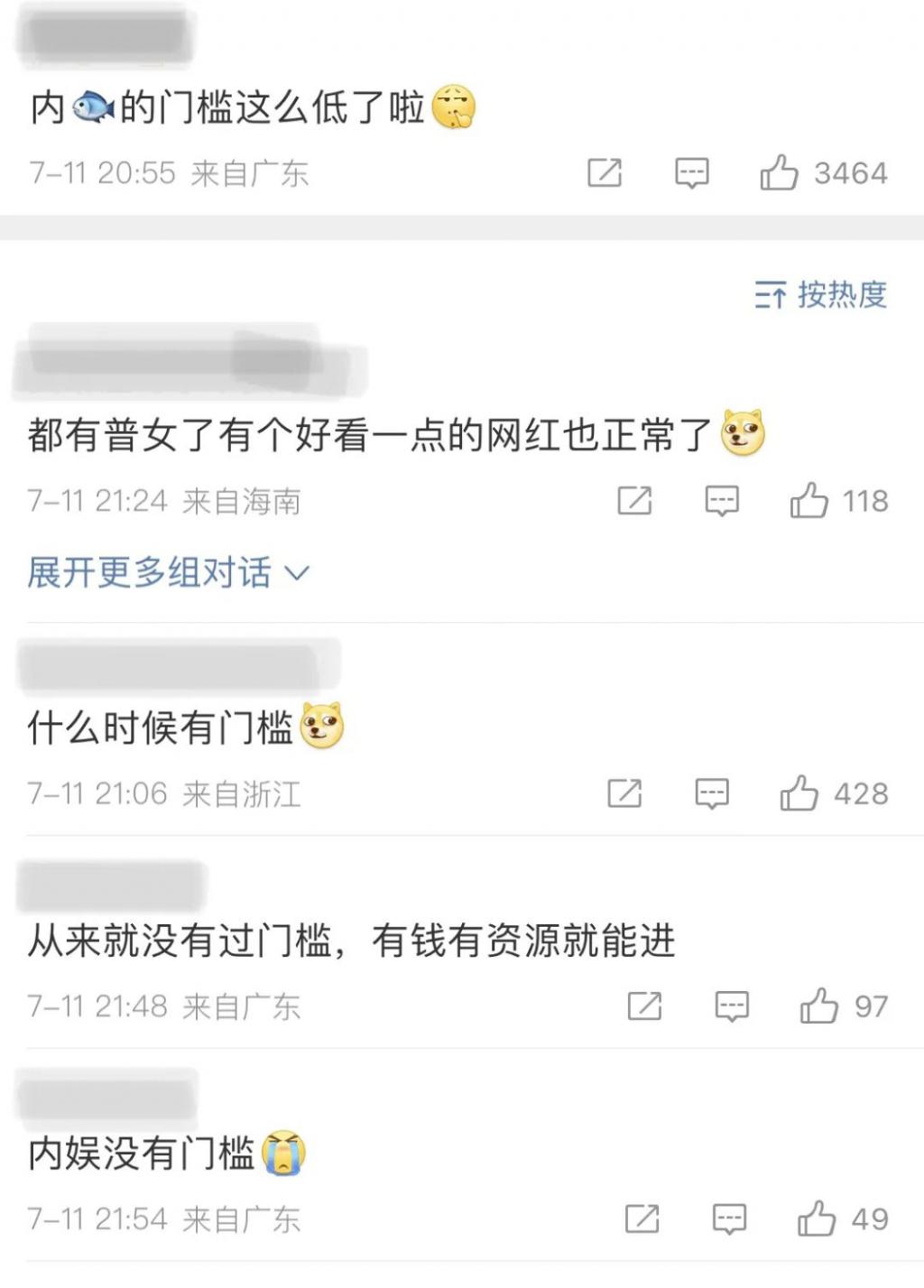The width and height of the screenshot is (924, 1288).
Task: Like the comment from 海南
Action: pyautogui.click(x=809, y=501)
